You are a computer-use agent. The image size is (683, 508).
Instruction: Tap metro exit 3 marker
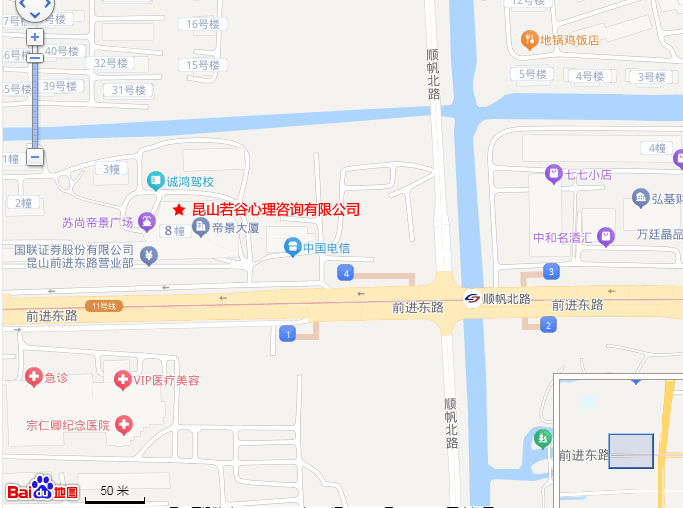[550, 271]
